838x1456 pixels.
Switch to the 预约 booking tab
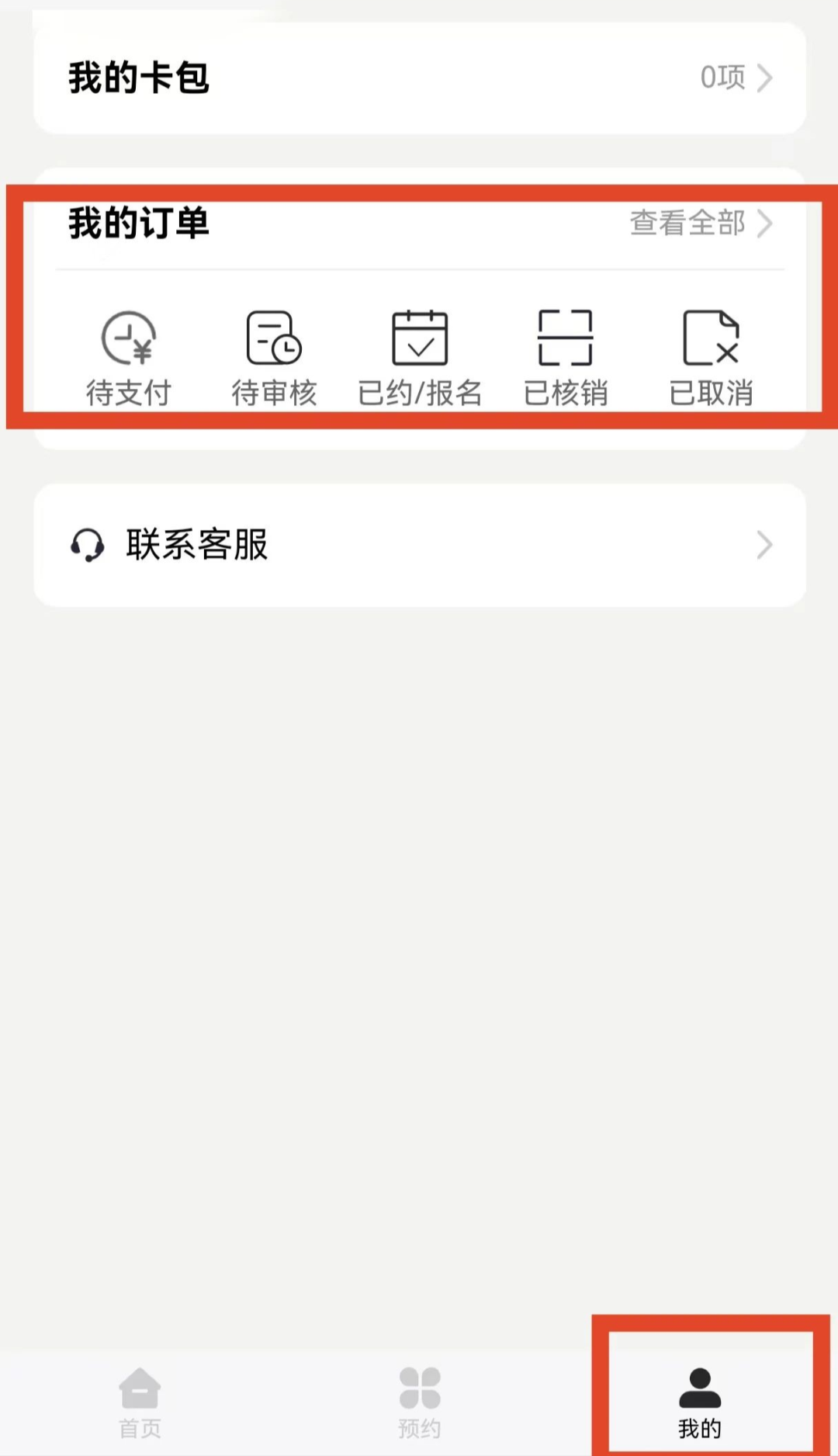(x=420, y=1402)
